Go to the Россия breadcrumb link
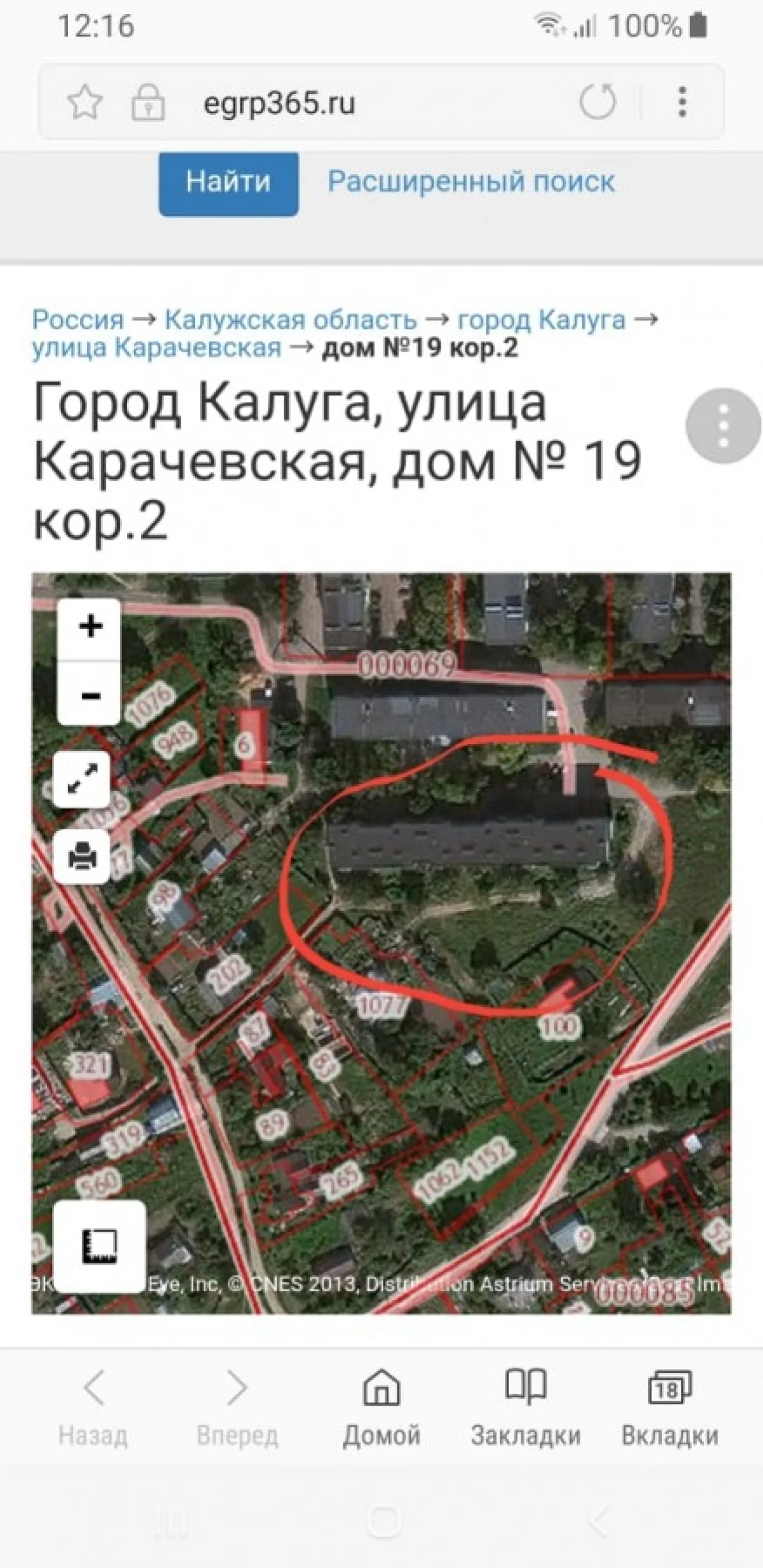Image resolution: width=763 pixels, height=1568 pixels. (x=78, y=319)
